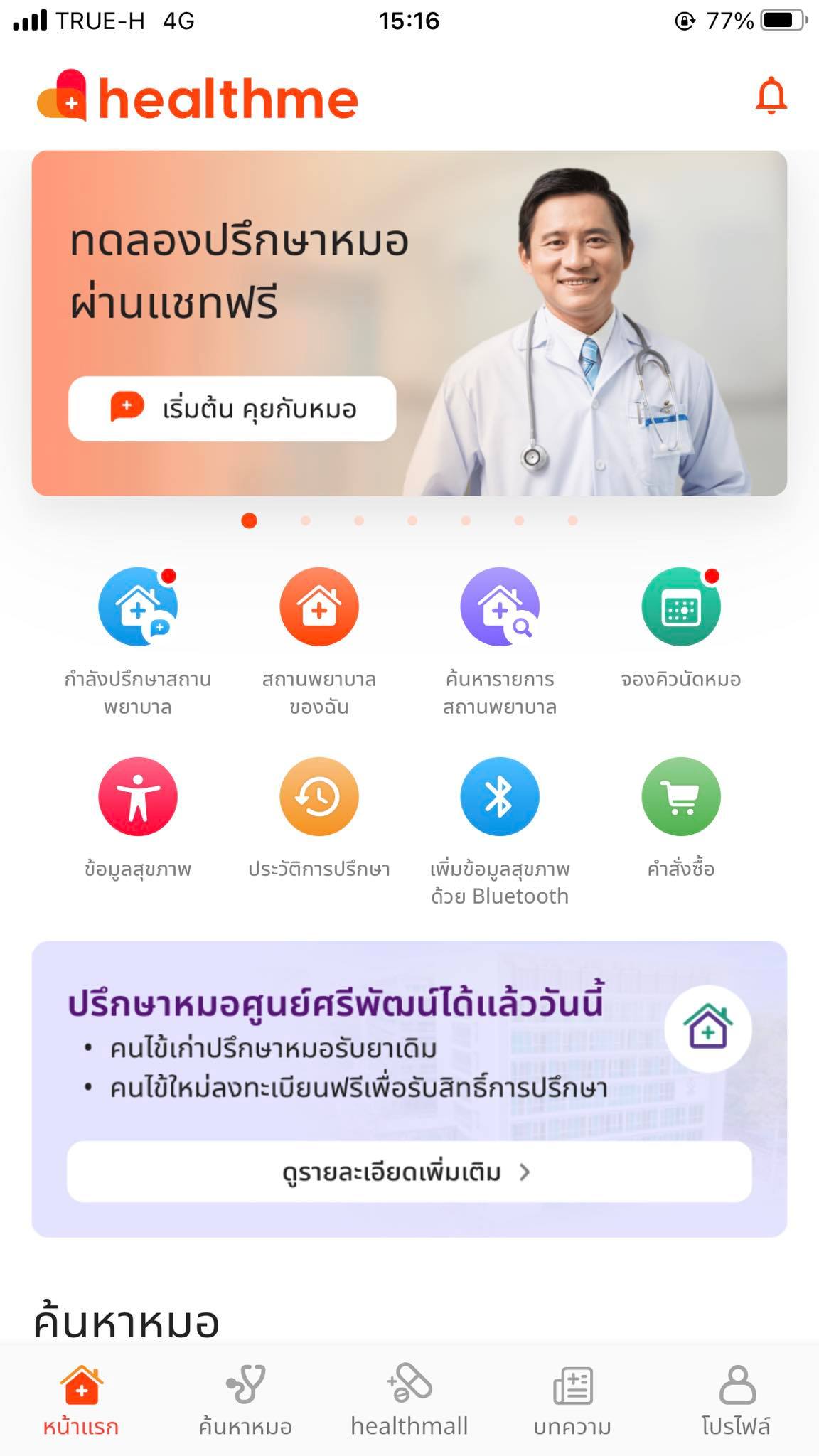819x1456 pixels.
Task: Open สถานพยาบาลของฉัน
Action: click(319, 607)
